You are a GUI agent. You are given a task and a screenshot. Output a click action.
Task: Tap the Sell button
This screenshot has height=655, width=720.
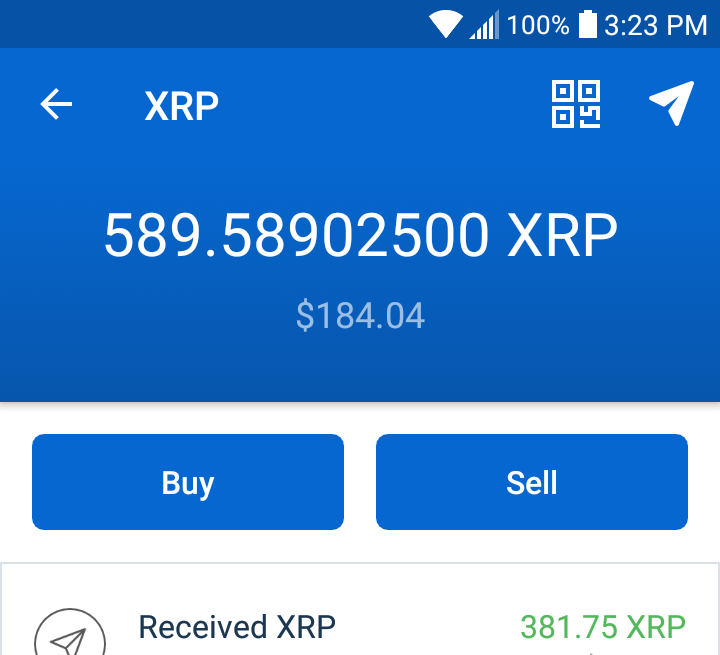tap(531, 482)
